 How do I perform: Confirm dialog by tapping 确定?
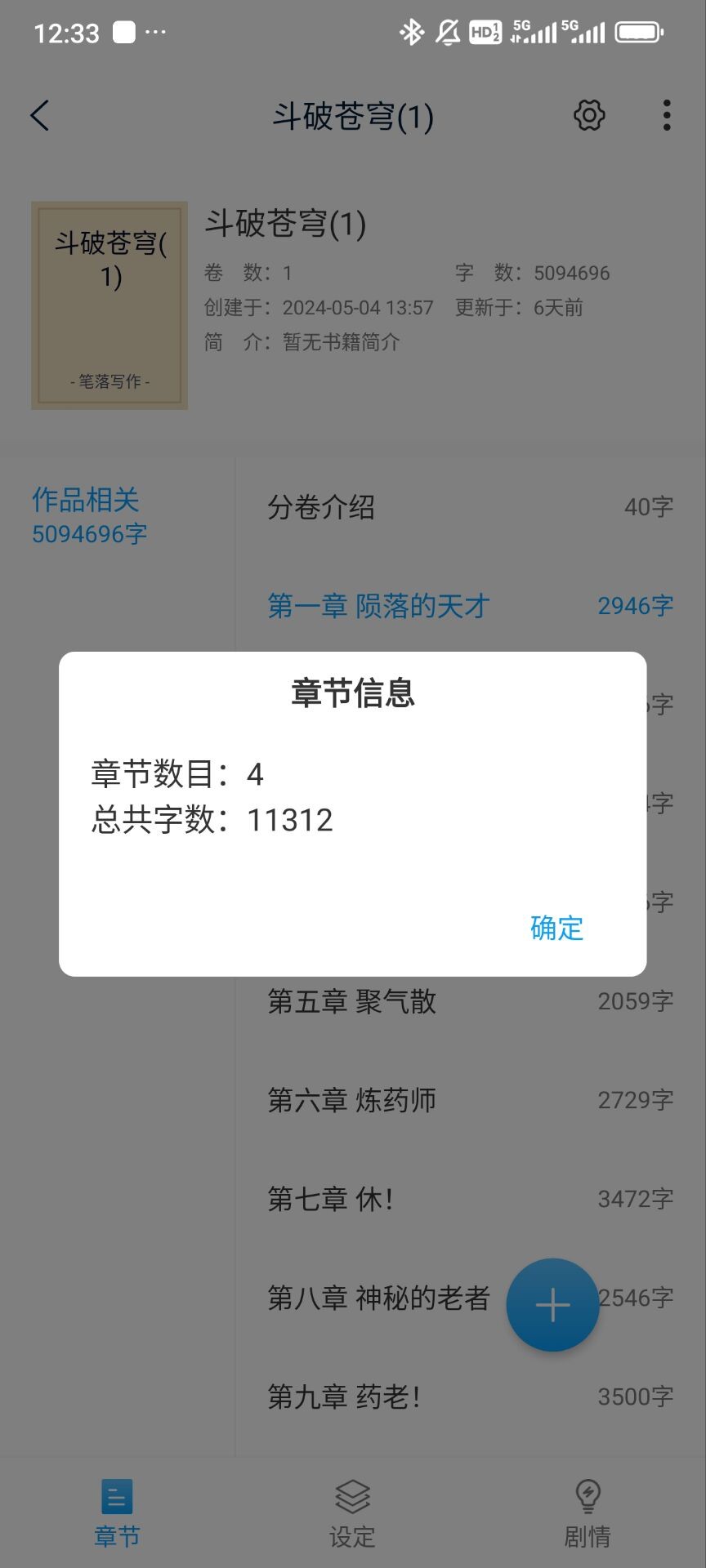[556, 928]
